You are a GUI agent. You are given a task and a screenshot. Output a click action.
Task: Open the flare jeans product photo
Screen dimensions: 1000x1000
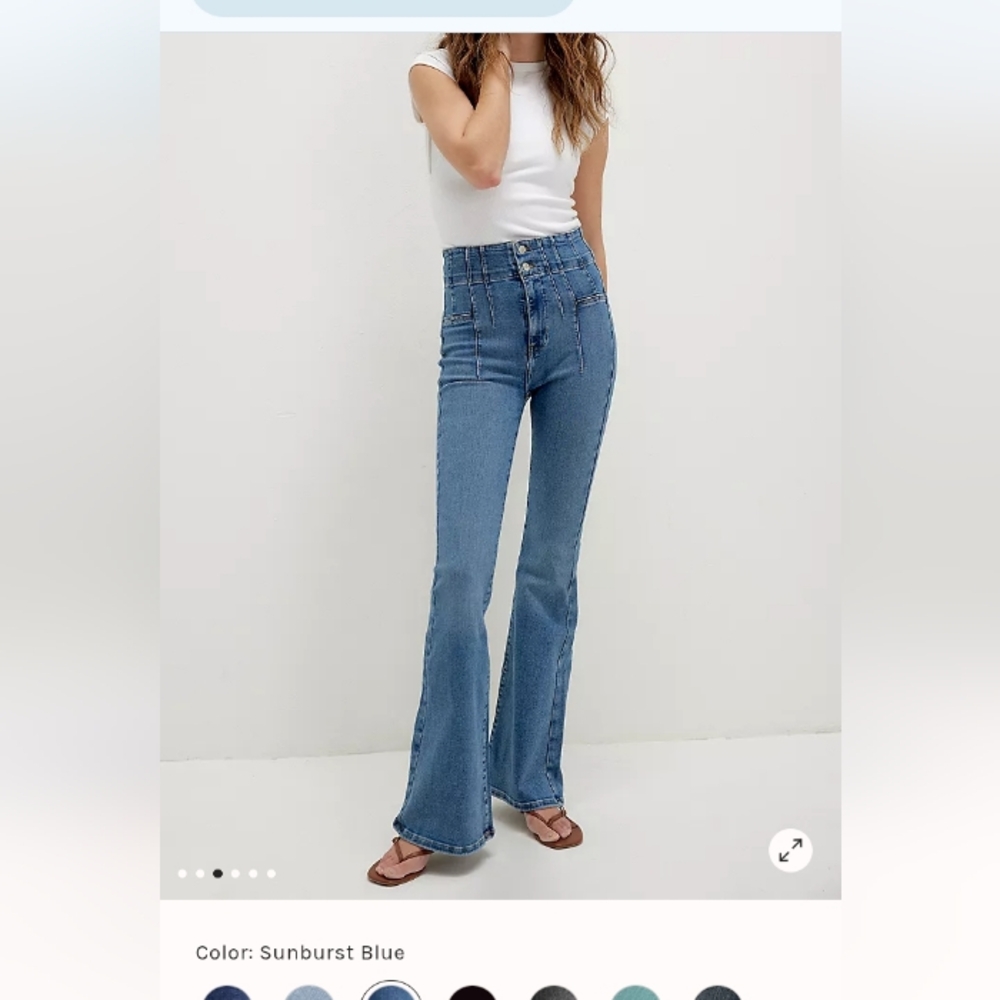point(500,466)
